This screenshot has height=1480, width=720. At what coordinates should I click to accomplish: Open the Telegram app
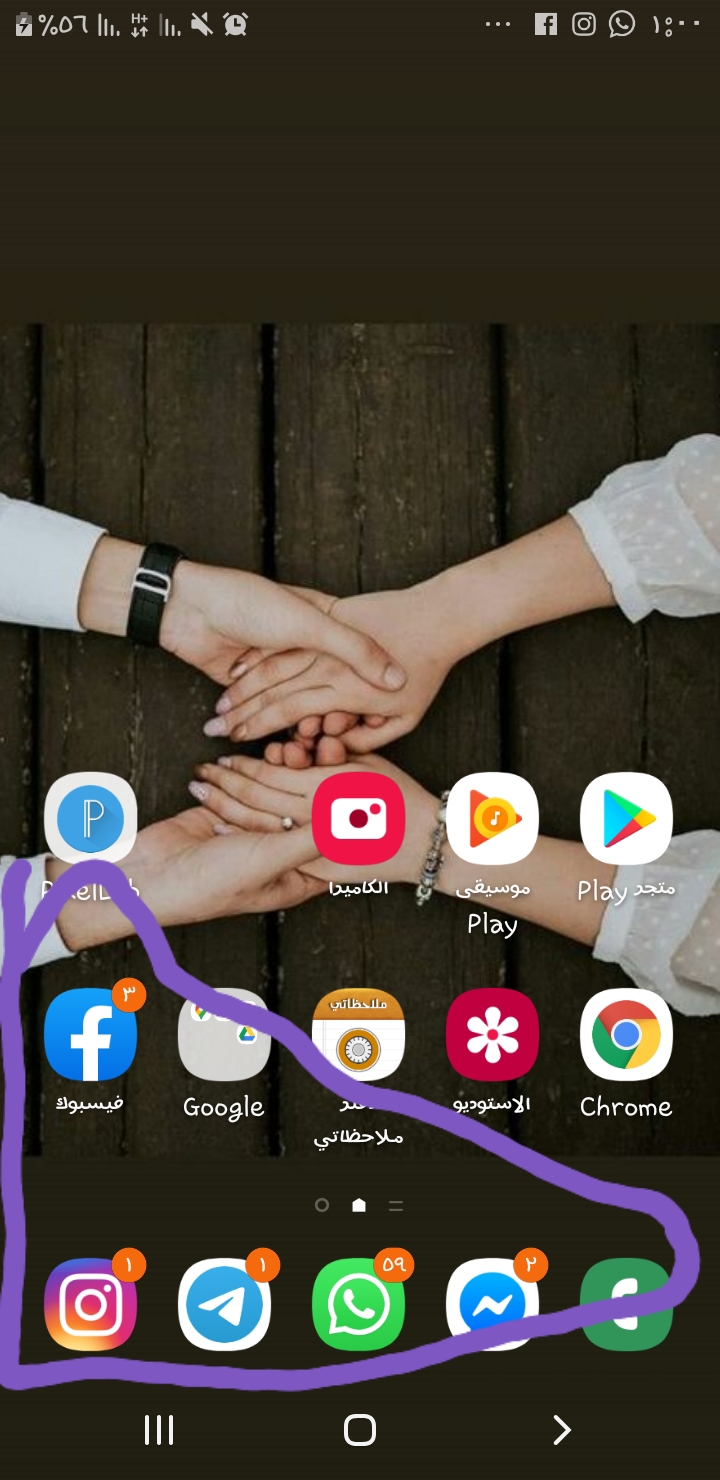[224, 1304]
